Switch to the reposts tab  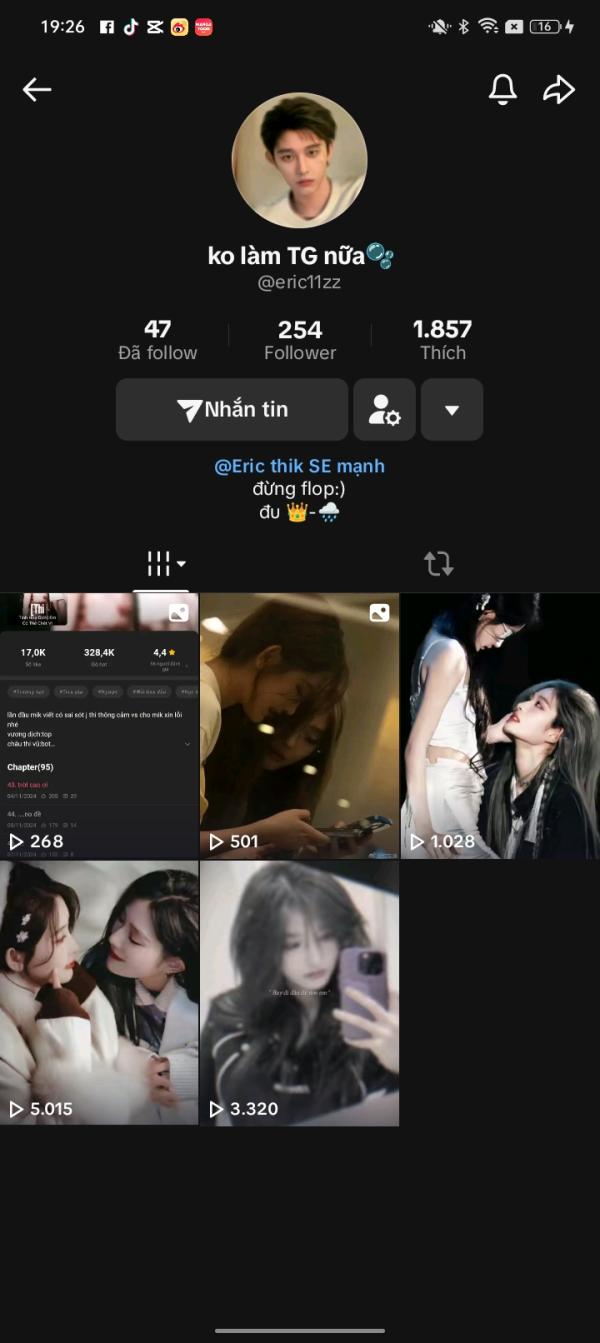click(x=438, y=564)
